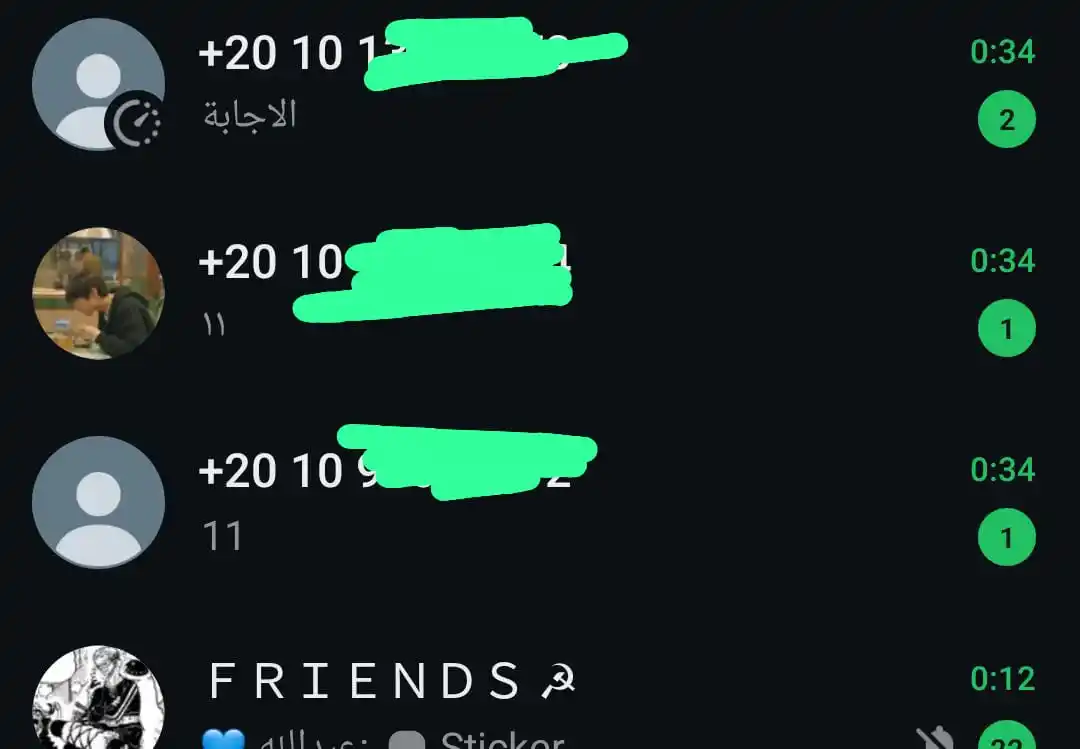View profile photo of person eating
Screen dimensions: 1080x749
coord(98,293)
